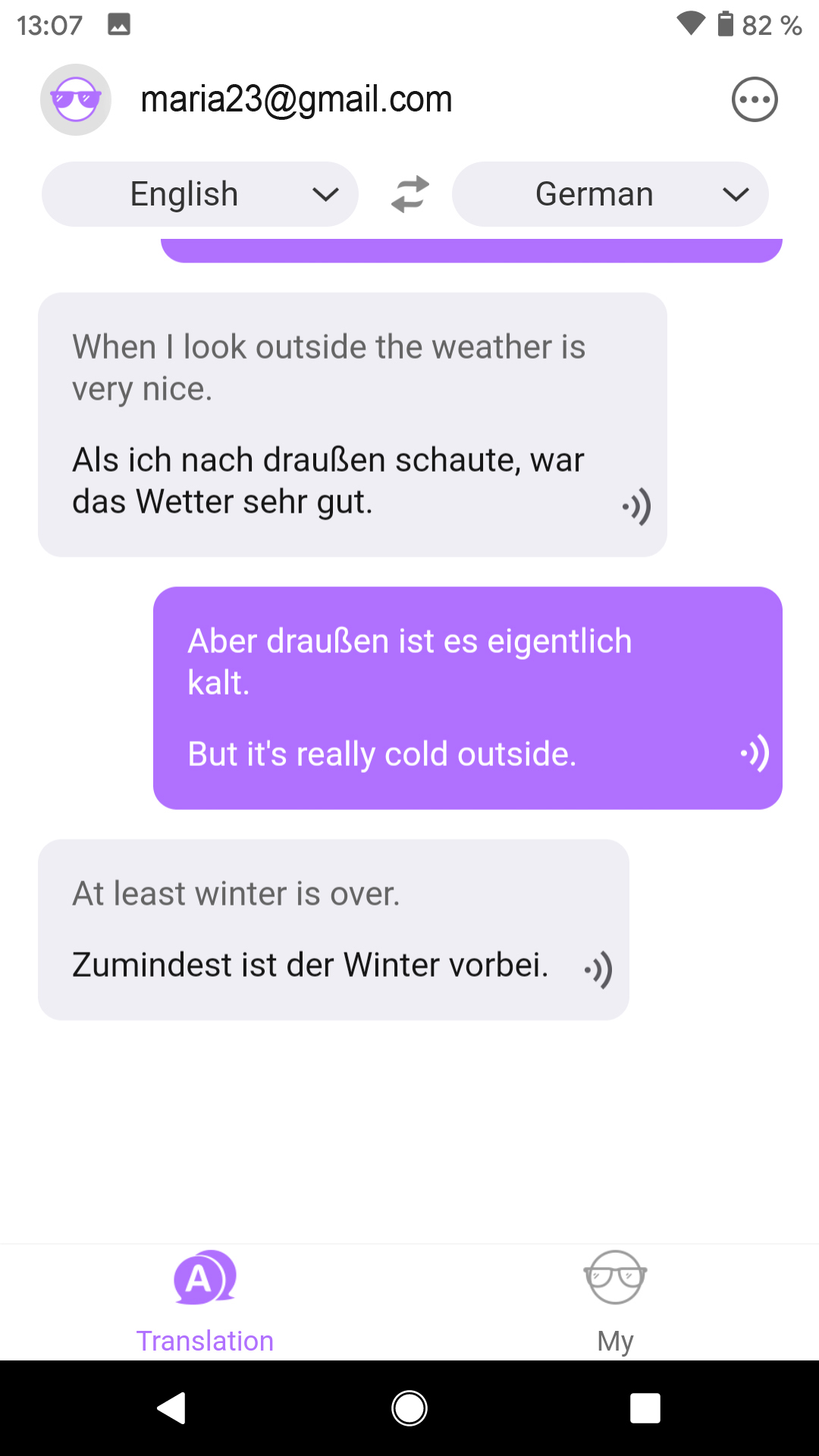The width and height of the screenshot is (819, 1456).
Task: Swap the English and German languages
Action: coord(410,194)
